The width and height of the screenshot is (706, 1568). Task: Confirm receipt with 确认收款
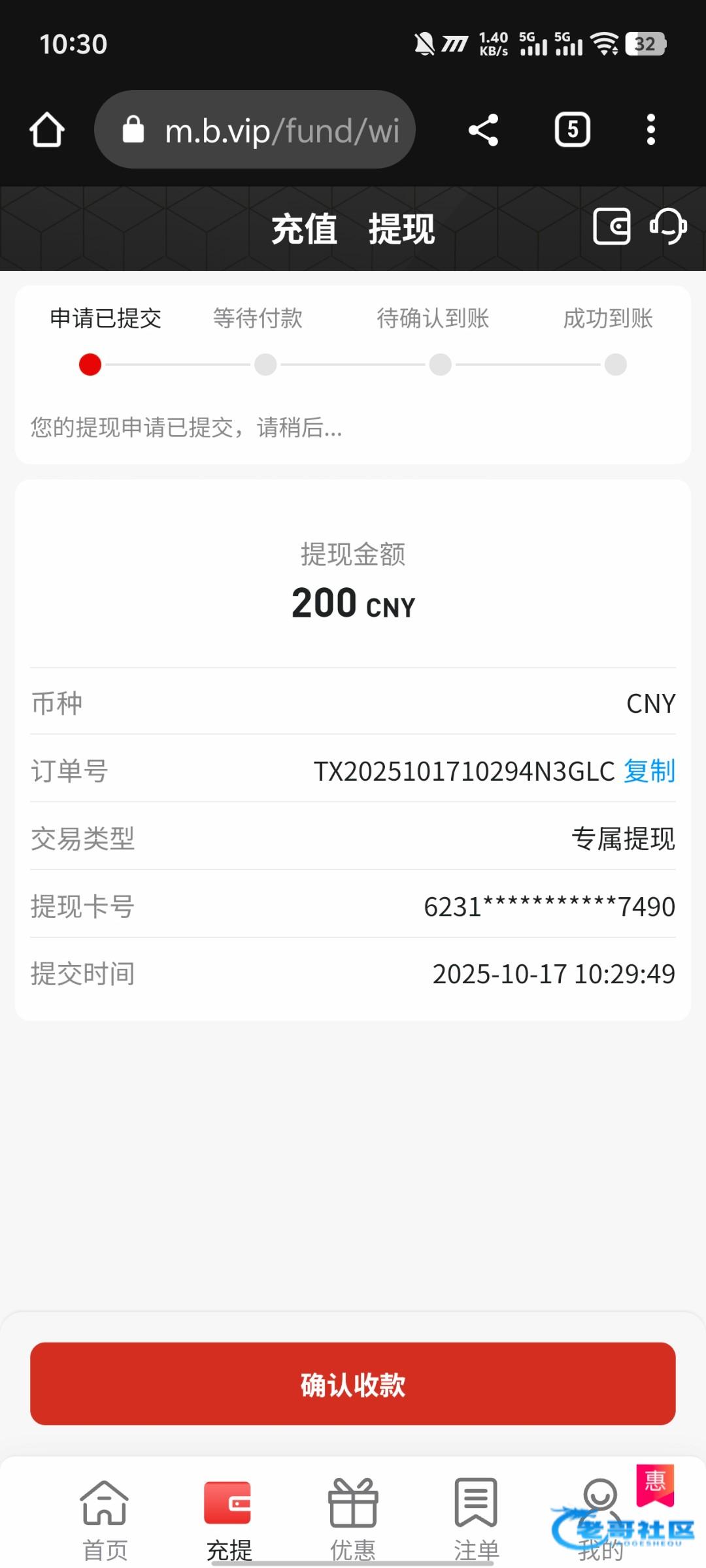[x=353, y=1384]
